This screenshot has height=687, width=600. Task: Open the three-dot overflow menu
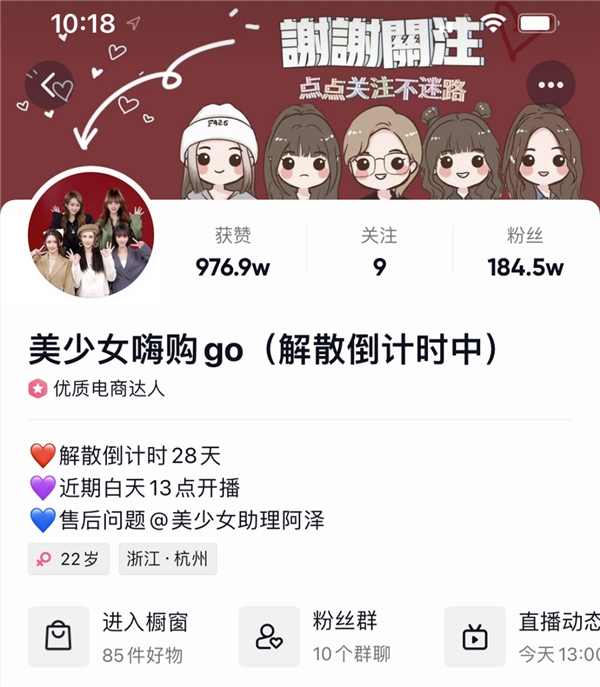coord(550,85)
